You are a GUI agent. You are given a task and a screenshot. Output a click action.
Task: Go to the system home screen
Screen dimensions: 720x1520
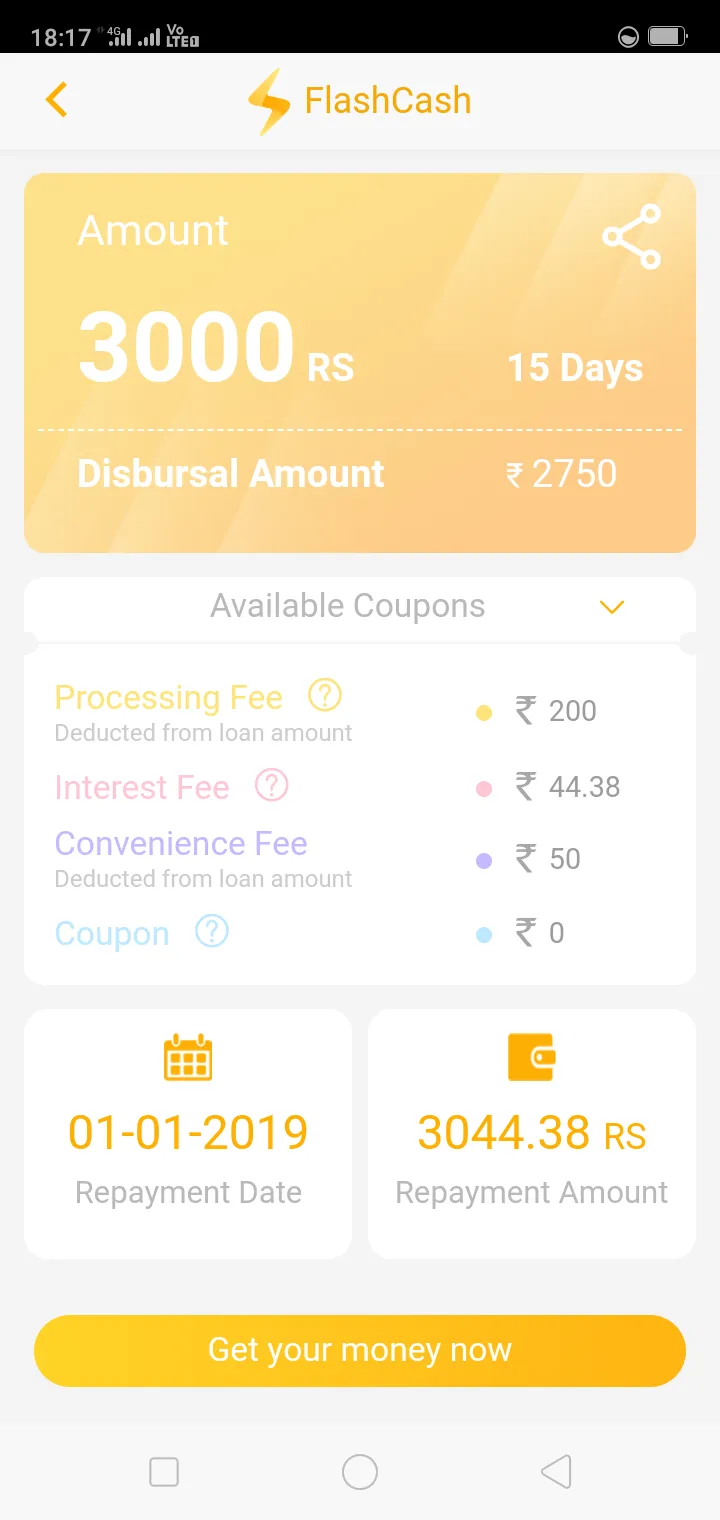[x=360, y=1472]
